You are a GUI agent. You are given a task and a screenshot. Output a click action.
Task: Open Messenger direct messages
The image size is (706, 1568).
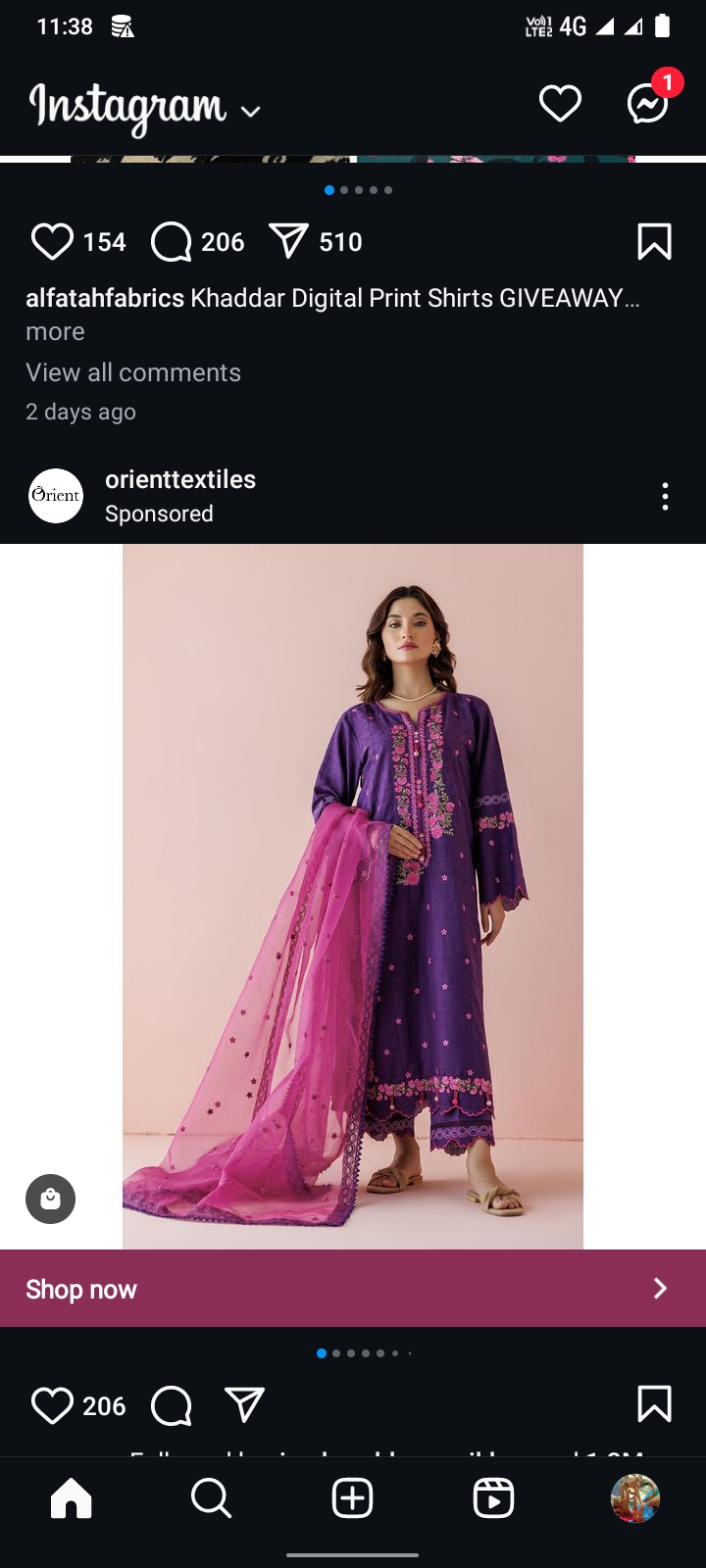[x=648, y=103]
